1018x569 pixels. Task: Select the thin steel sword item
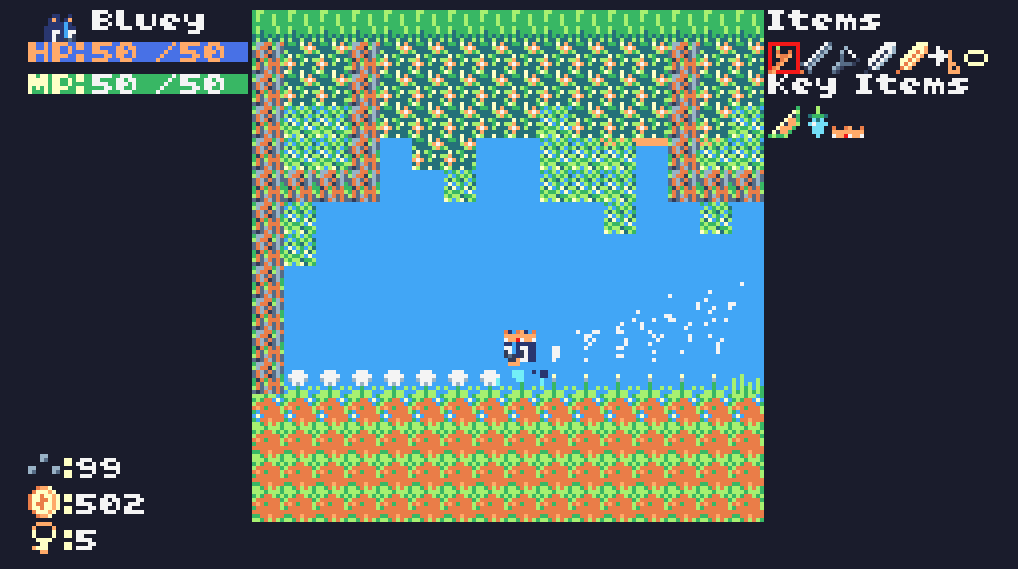(817, 57)
